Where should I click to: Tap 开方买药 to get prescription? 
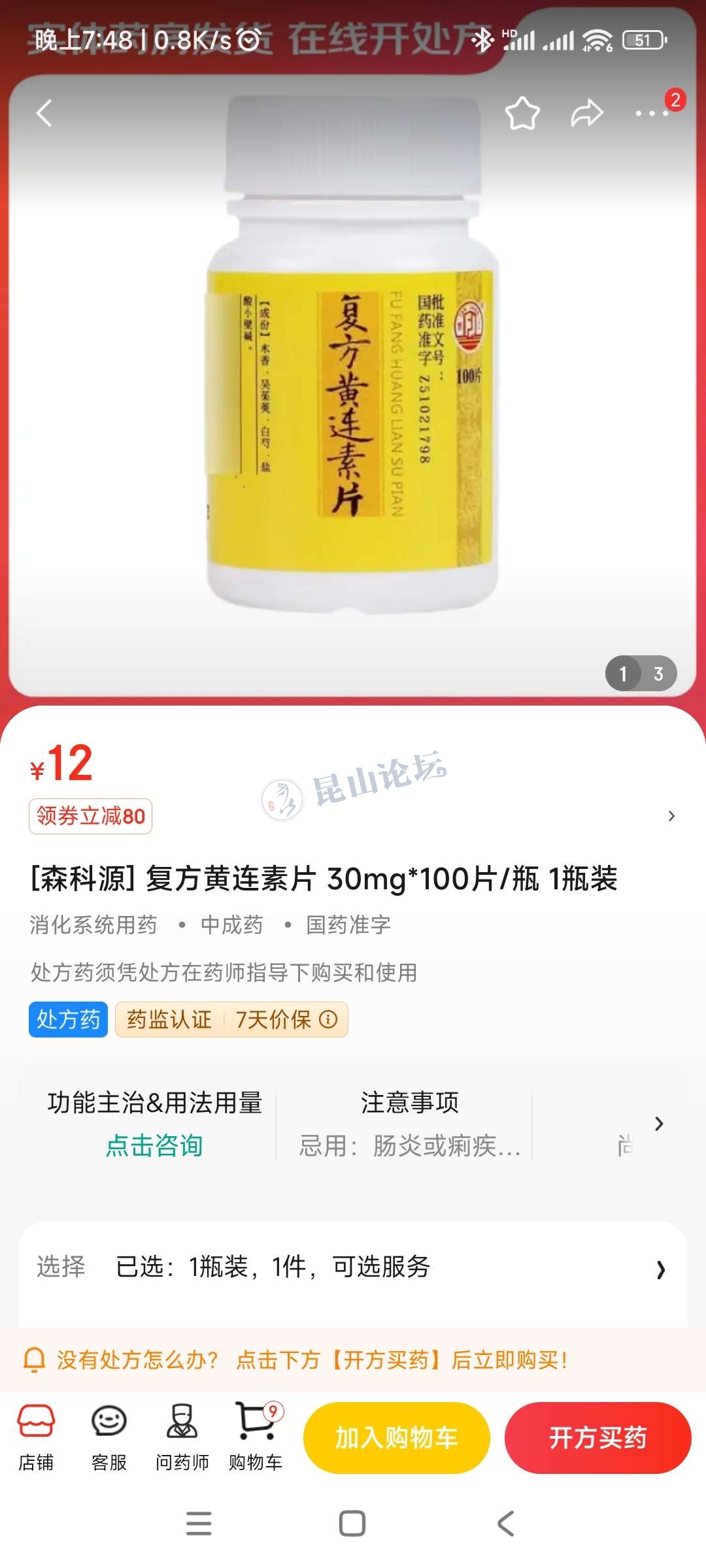pyautogui.click(x=597, y=1437)
